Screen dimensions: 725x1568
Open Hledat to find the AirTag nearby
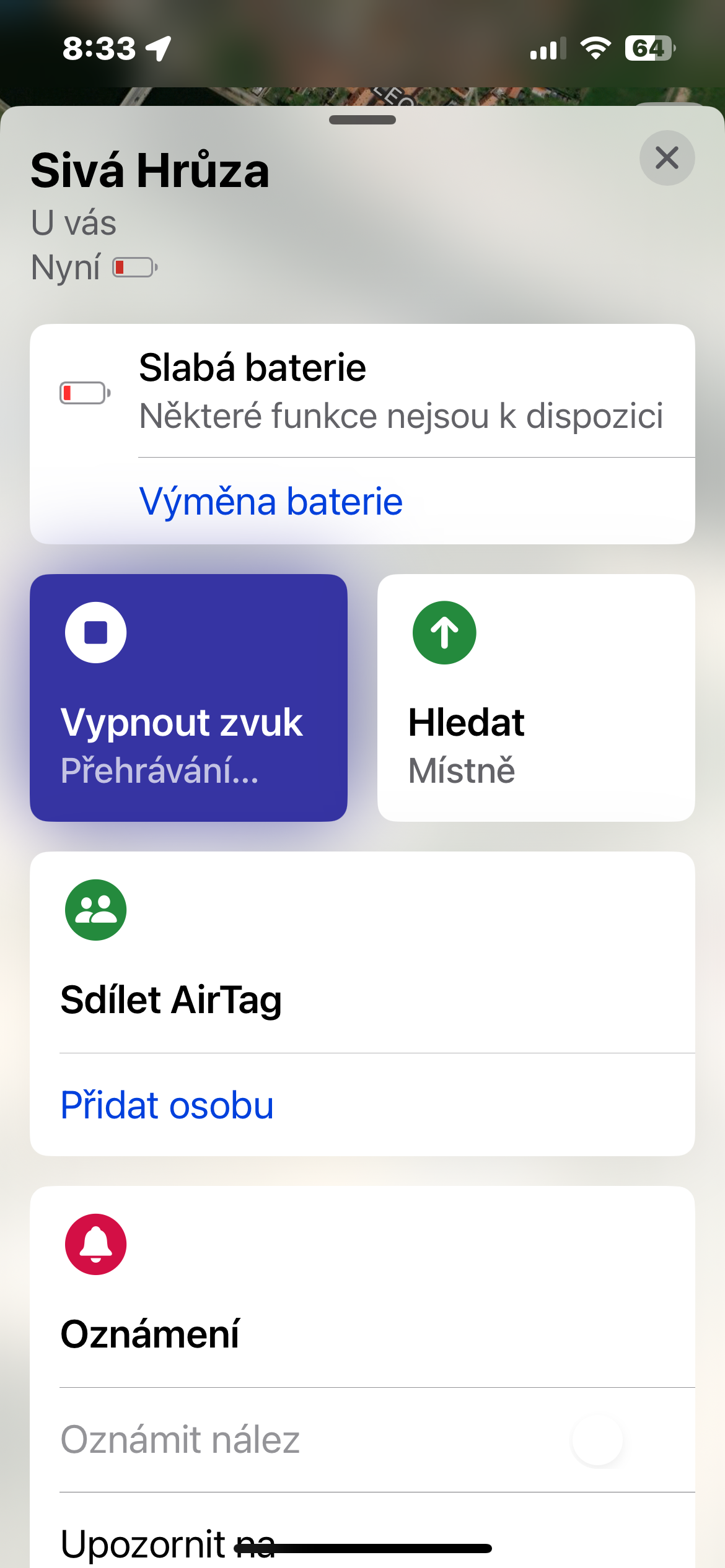[535, 697]
